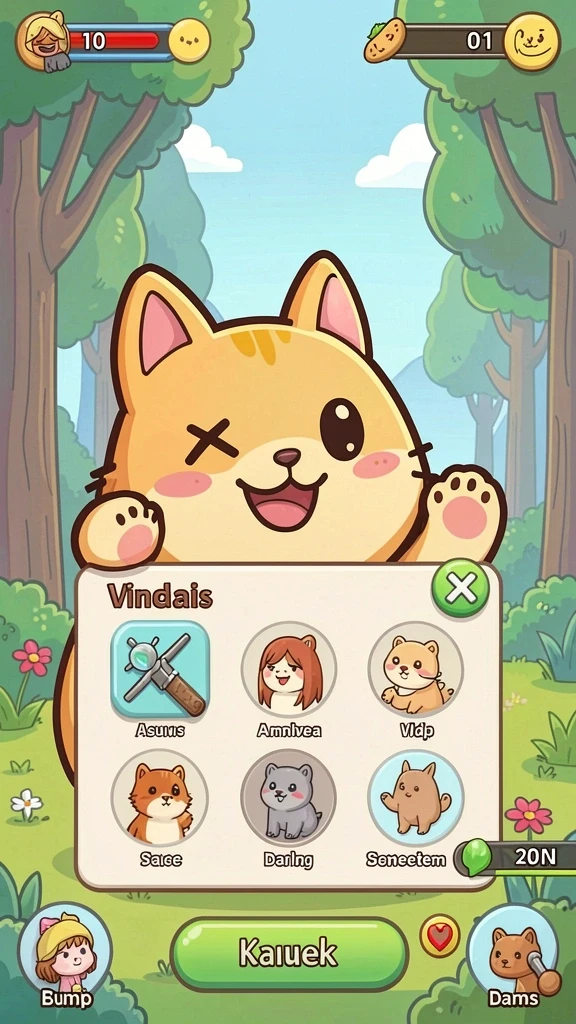This screenshot has width=576, height=1024.
Task: Tap the smiley coin icon at top right
Action: pyautogui.click(x=532, y=41)
